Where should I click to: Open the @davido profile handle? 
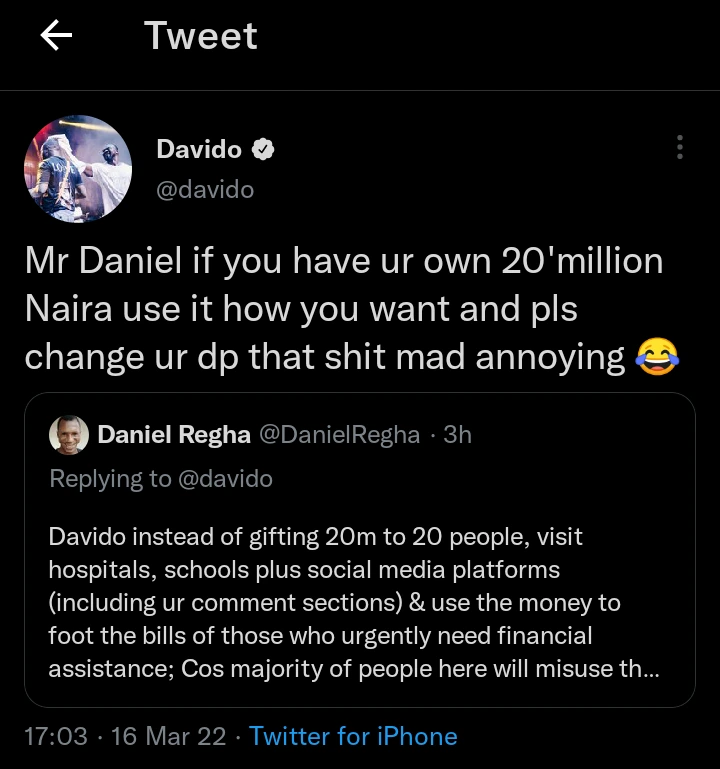[x=205, y=189]
